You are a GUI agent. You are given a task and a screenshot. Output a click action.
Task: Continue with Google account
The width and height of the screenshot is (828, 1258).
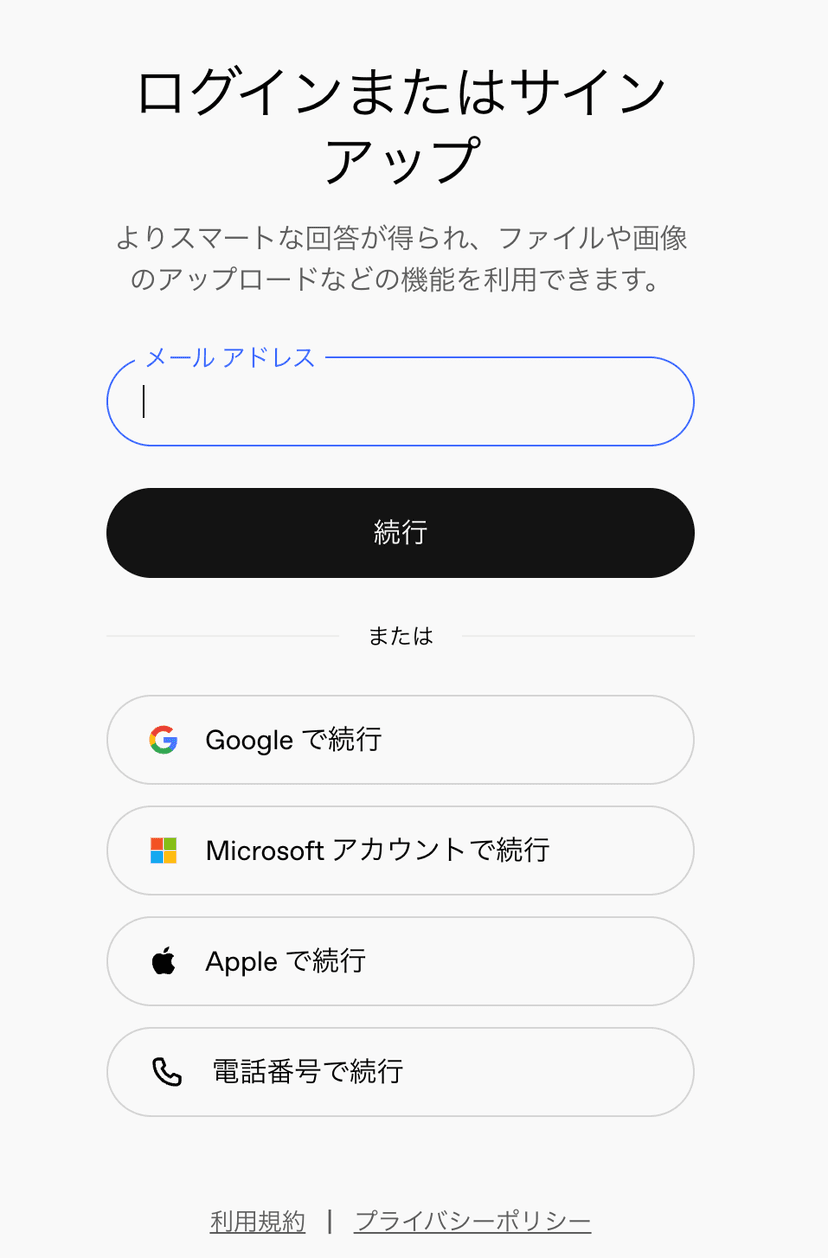(x=400, y=740)
